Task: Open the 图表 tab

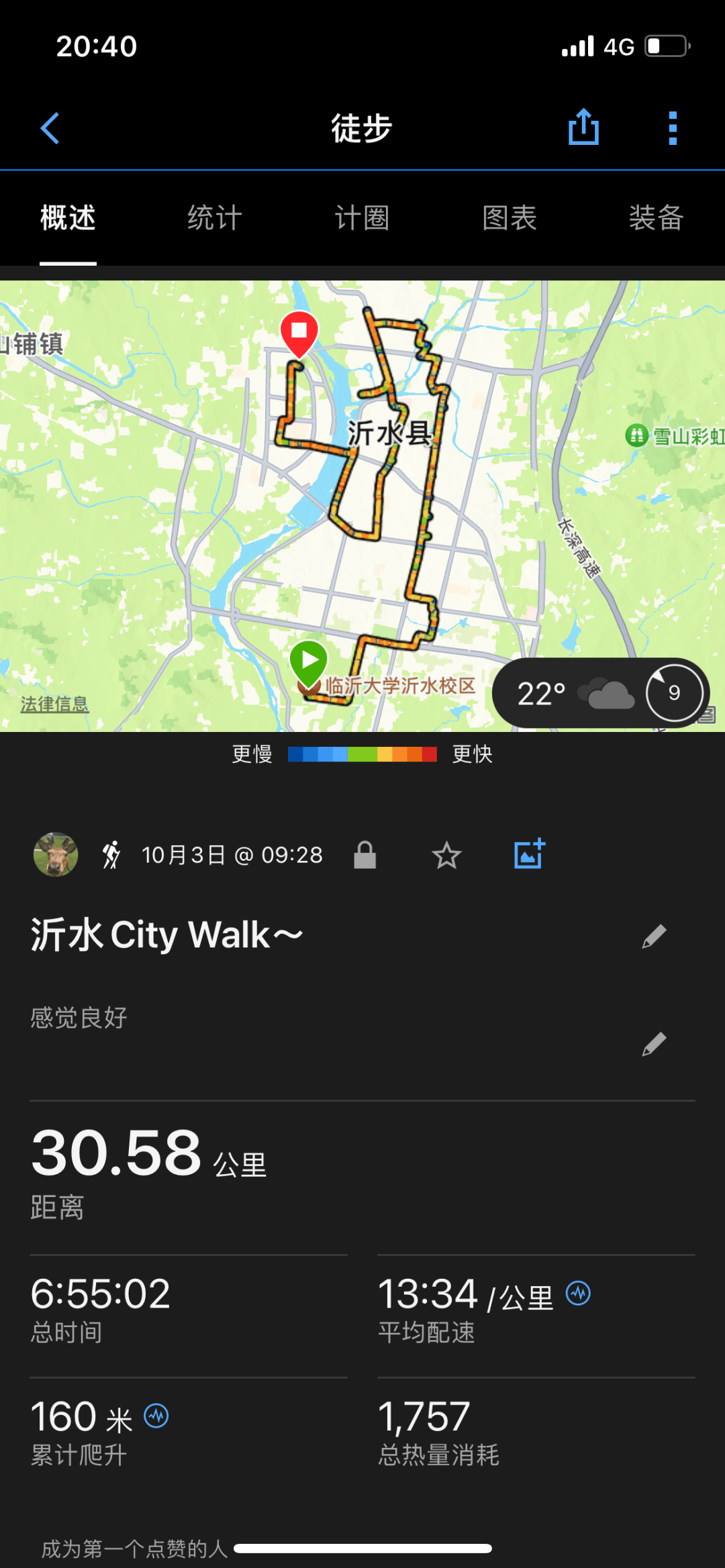Action: (x=509, y=218)
